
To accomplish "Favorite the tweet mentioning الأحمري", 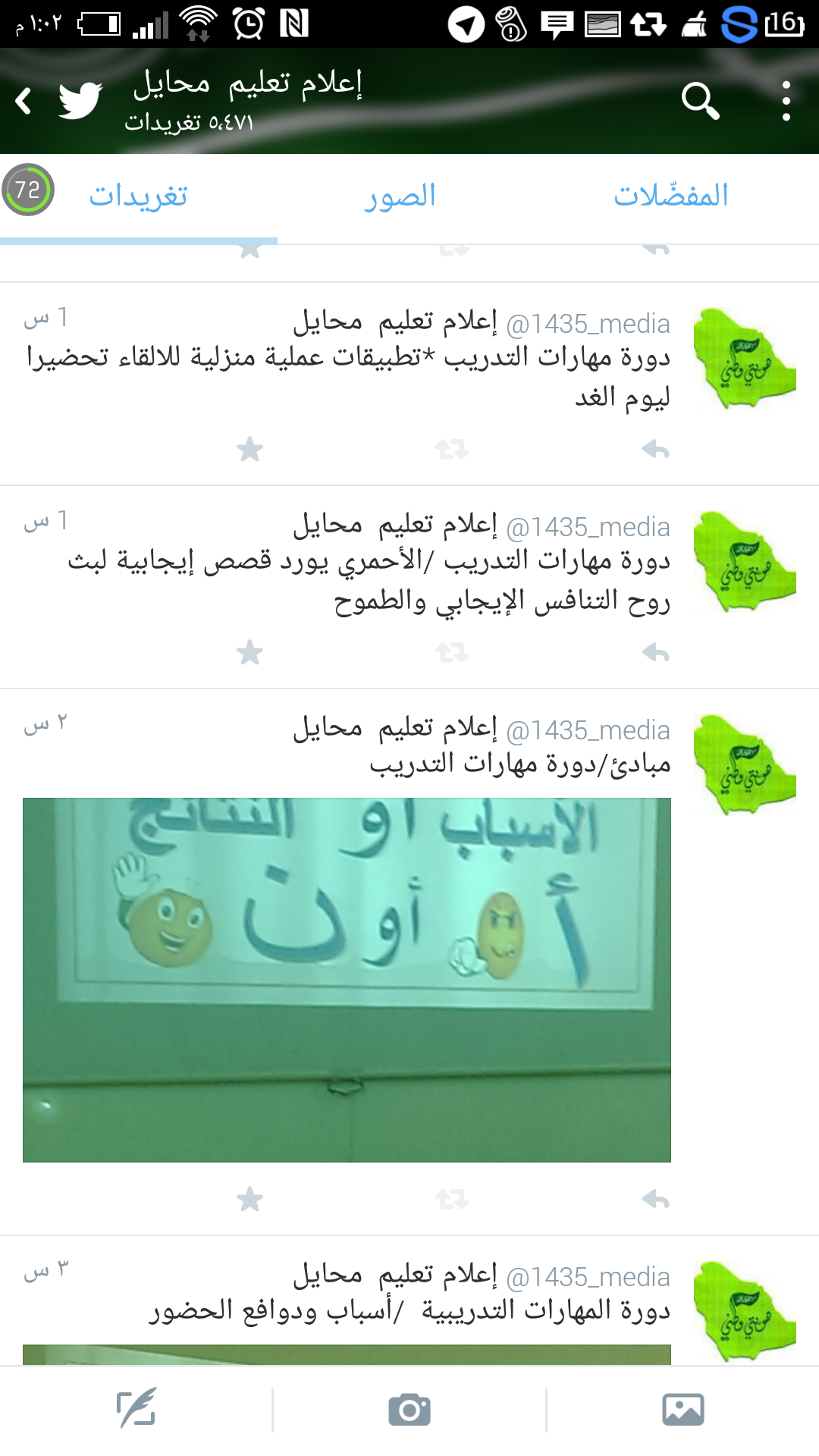I will click(x=249, y=653).
